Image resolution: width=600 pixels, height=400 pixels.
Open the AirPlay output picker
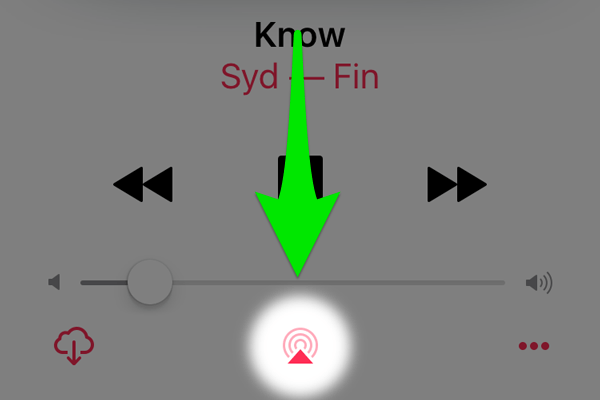click(x=300, y=346)
